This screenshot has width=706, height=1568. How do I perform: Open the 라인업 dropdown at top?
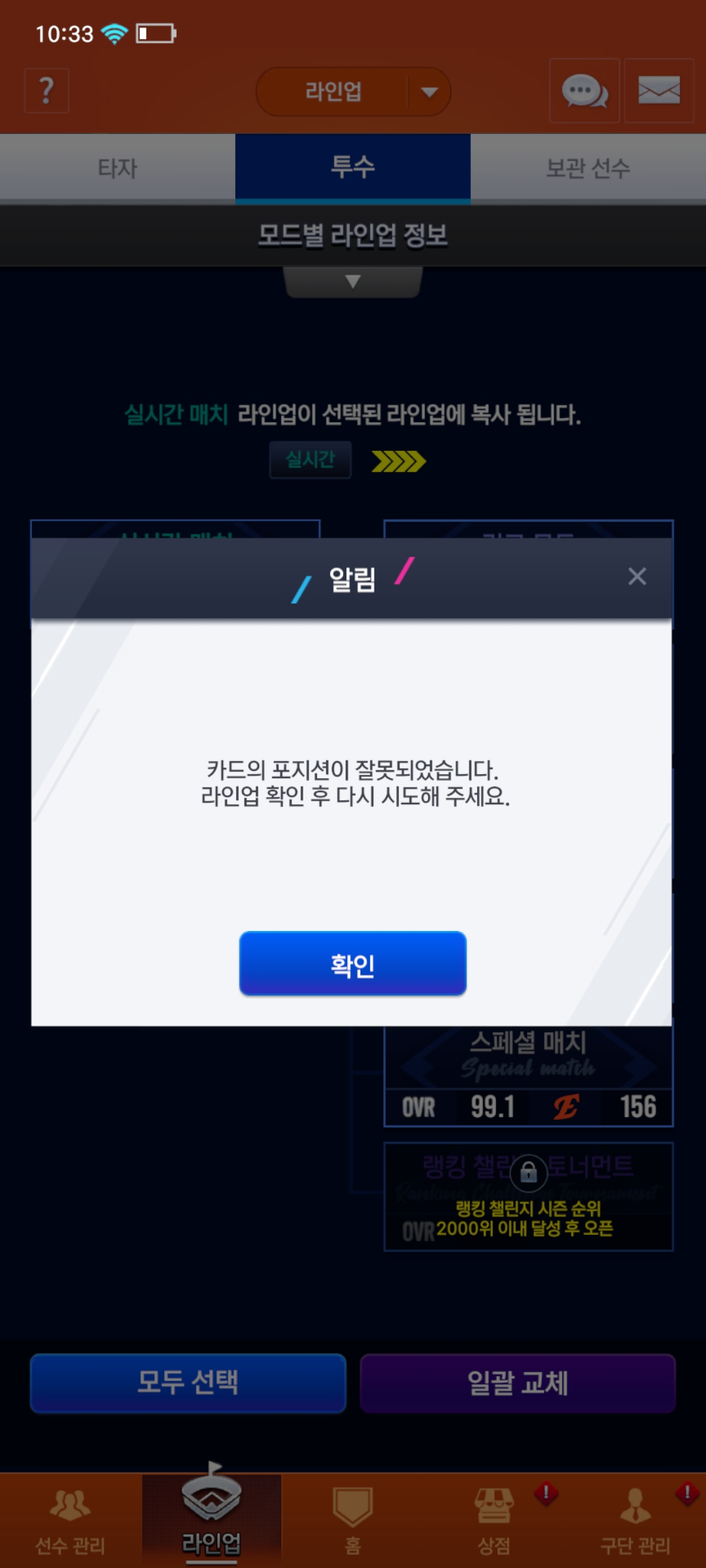tap(353, 91)
